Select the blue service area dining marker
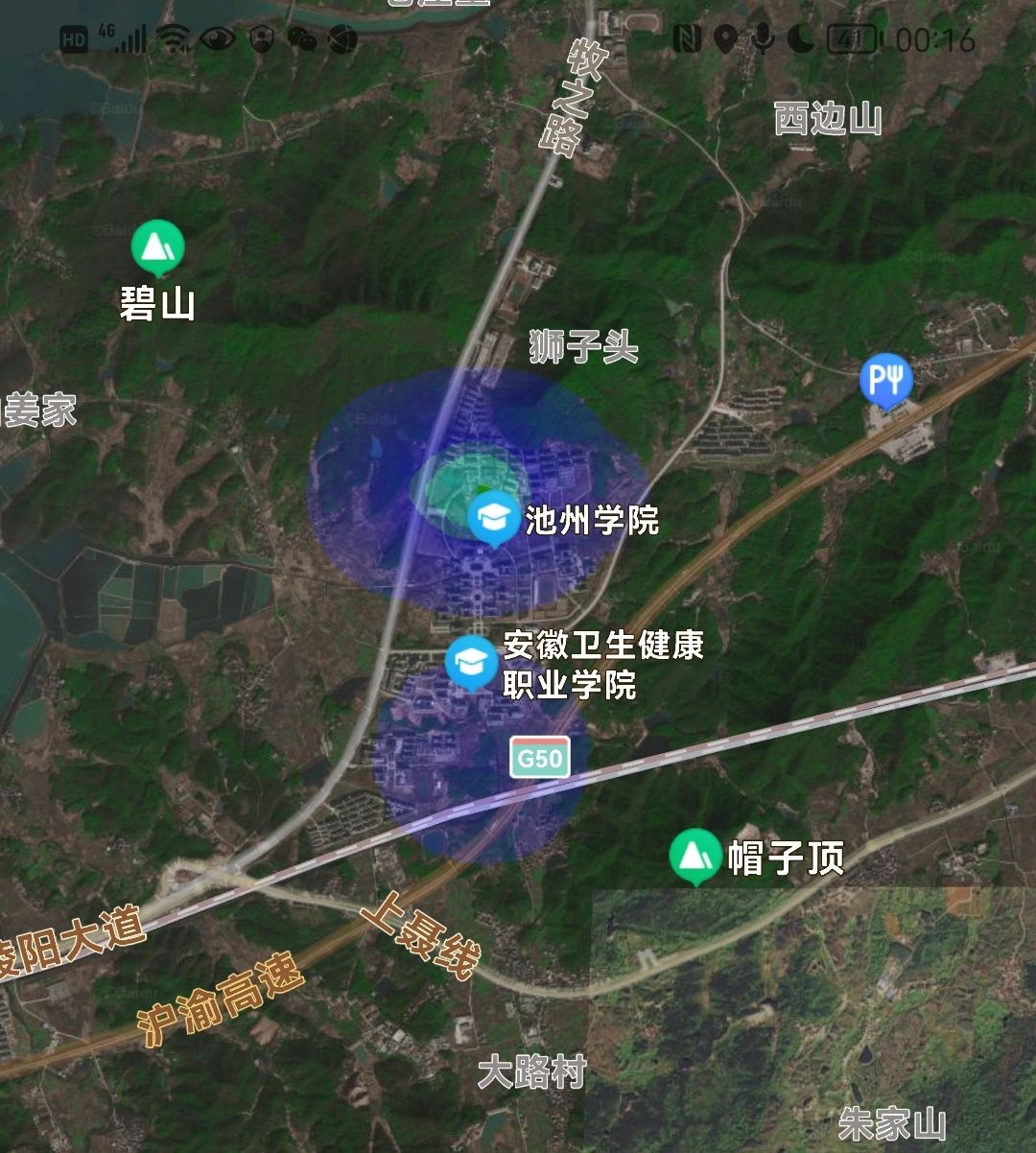1036x1153 pixels. coord(885,381)
